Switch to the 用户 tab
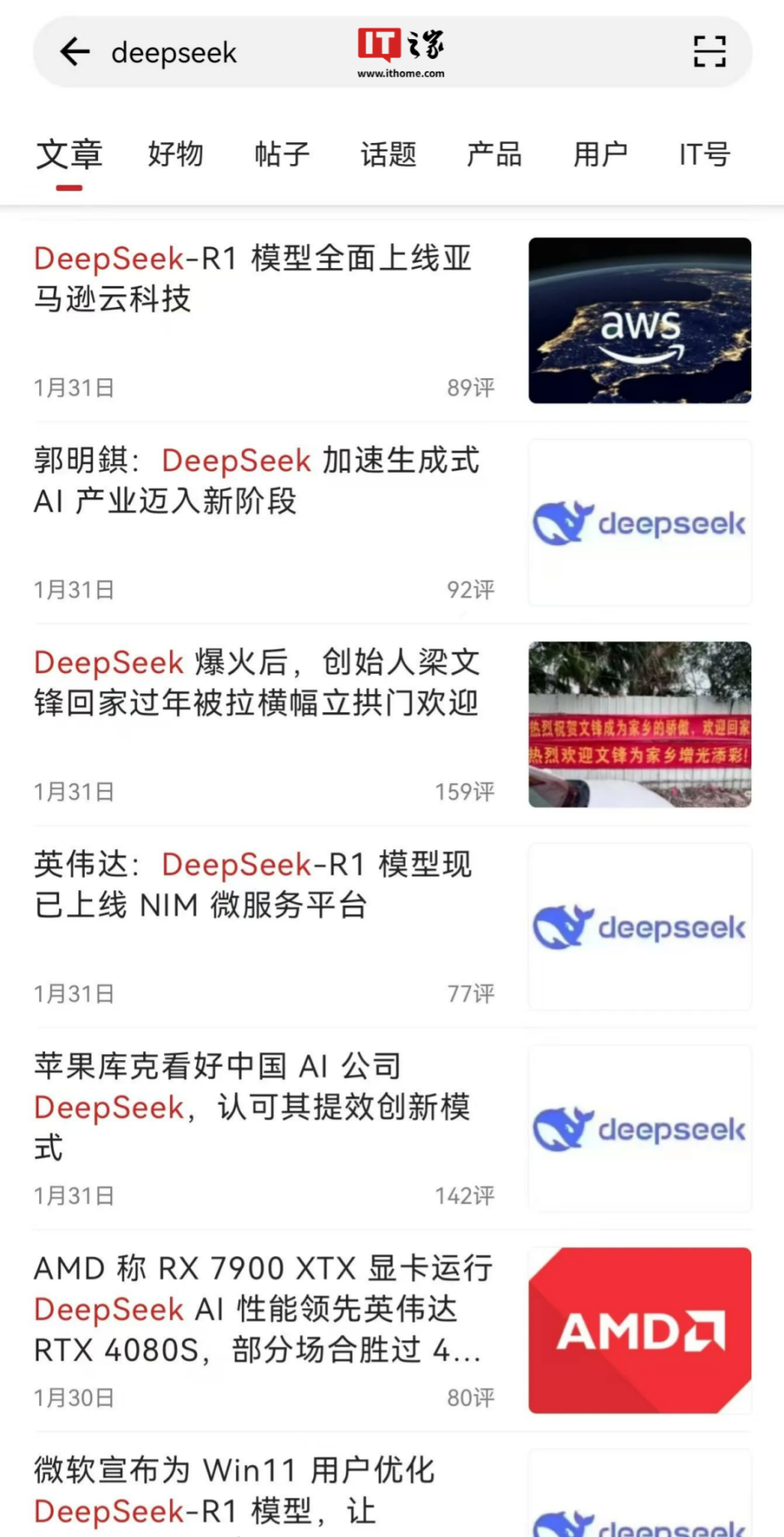 click(x=600, y=154)
